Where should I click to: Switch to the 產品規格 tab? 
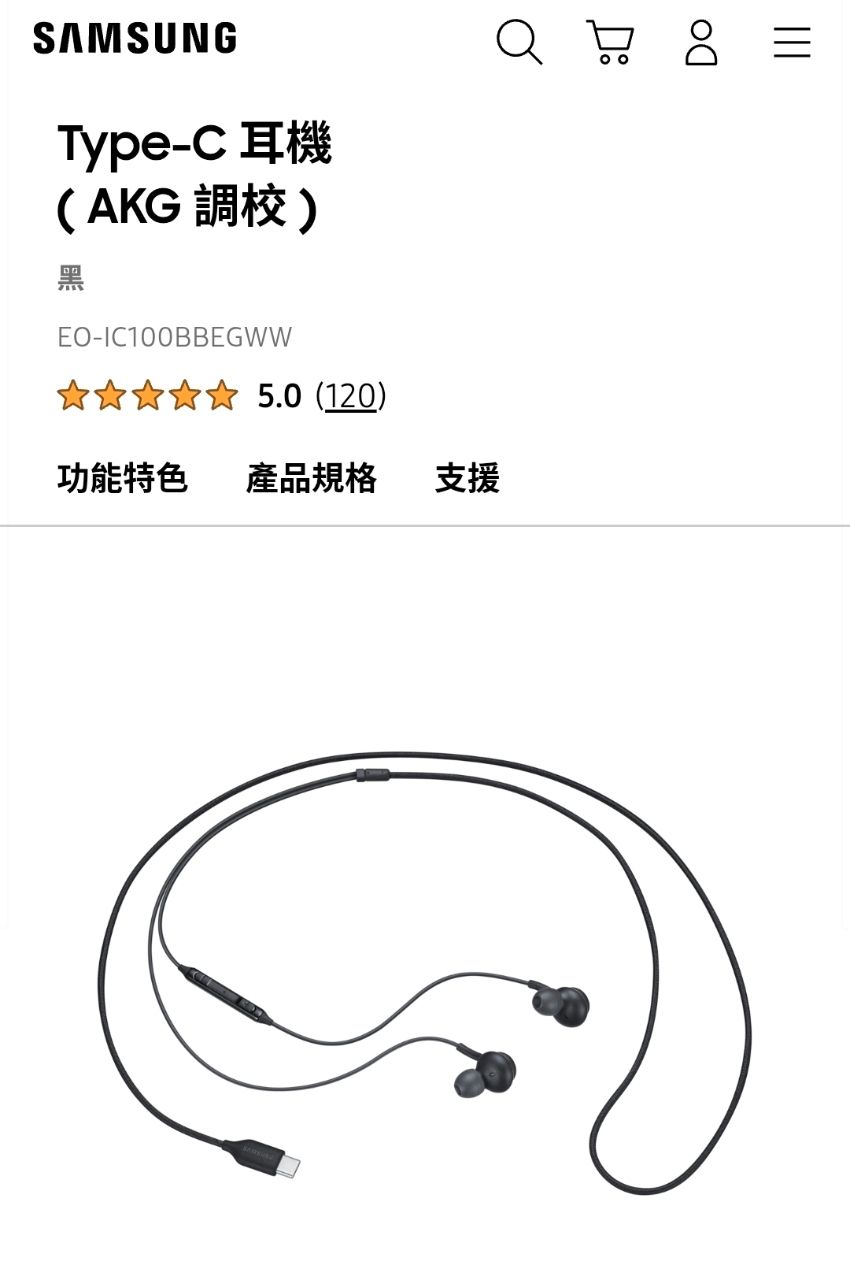point(311,479)
